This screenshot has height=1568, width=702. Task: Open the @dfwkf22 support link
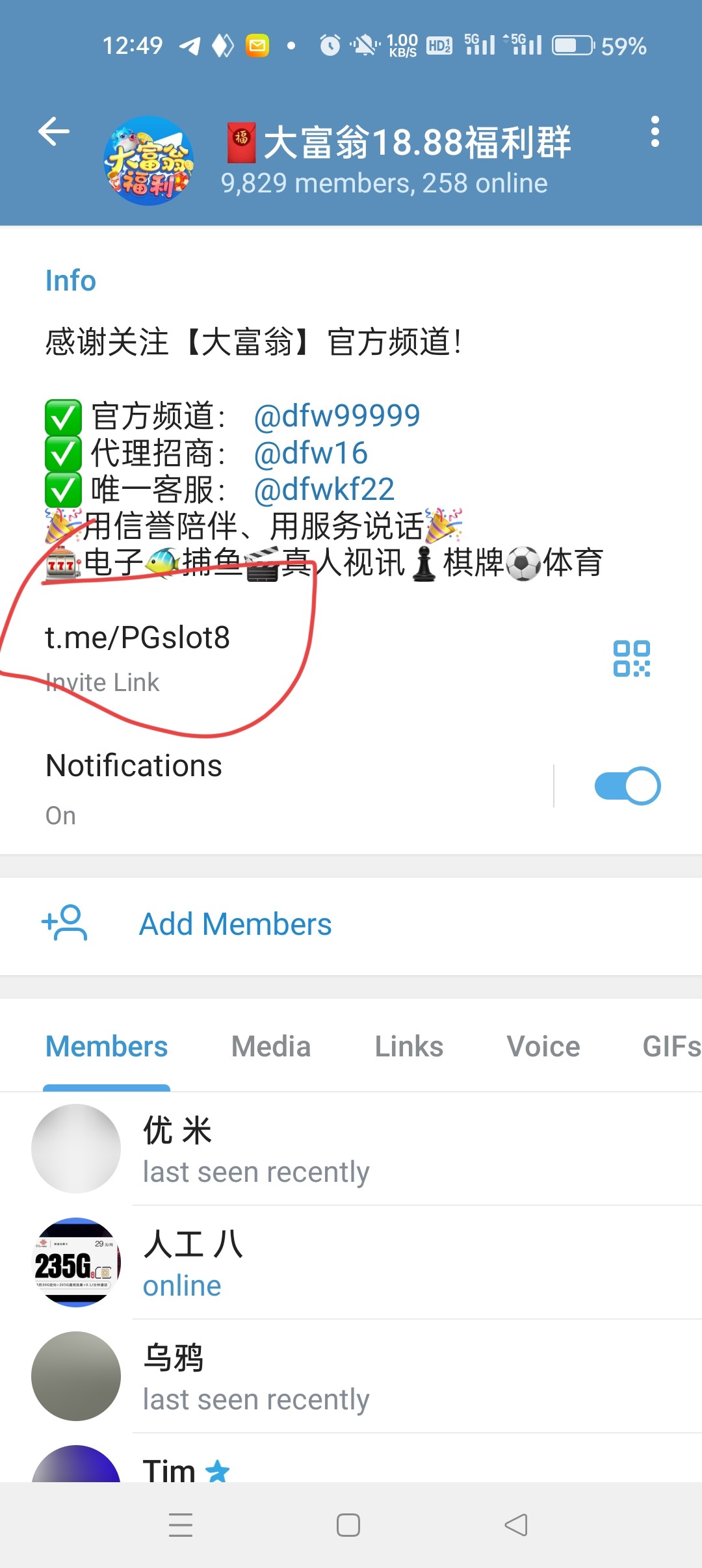coord(324,490)
